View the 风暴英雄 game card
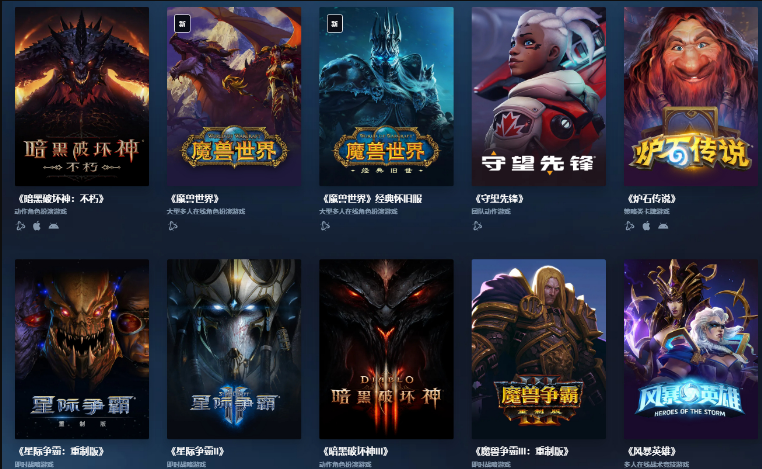 coord(690,348)
